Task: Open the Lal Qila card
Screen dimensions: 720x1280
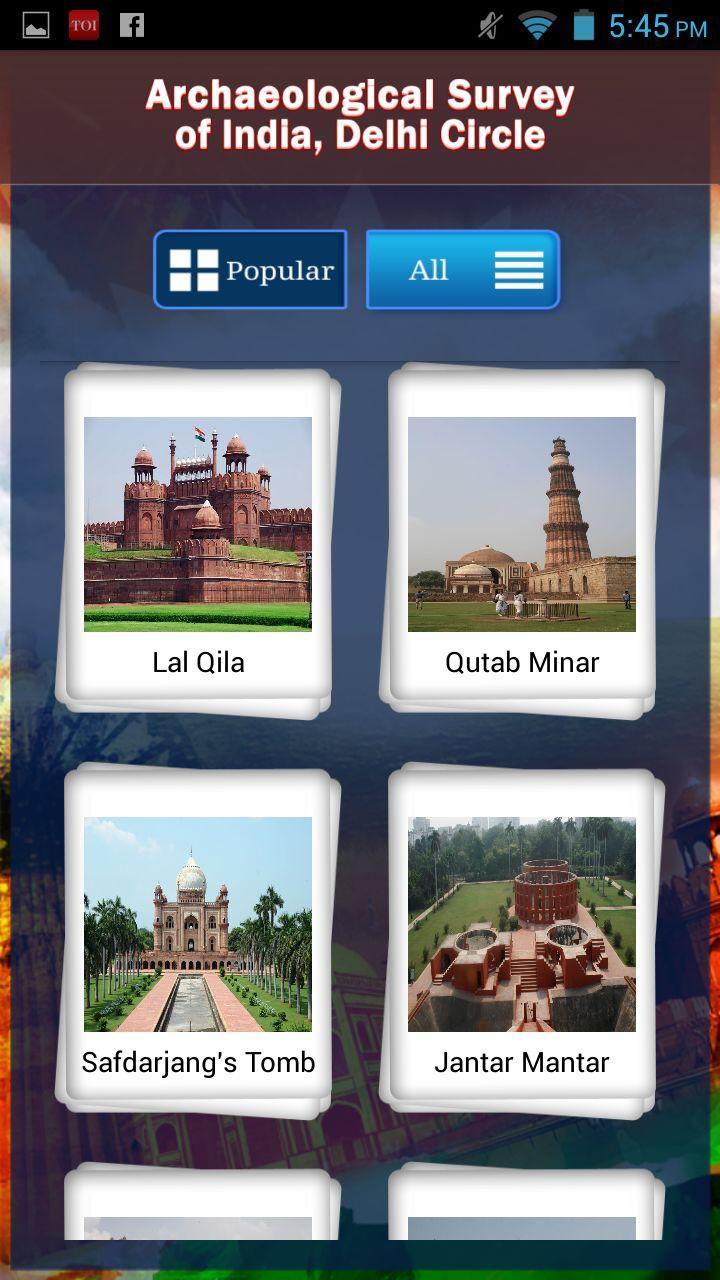Action: (198, 540)
